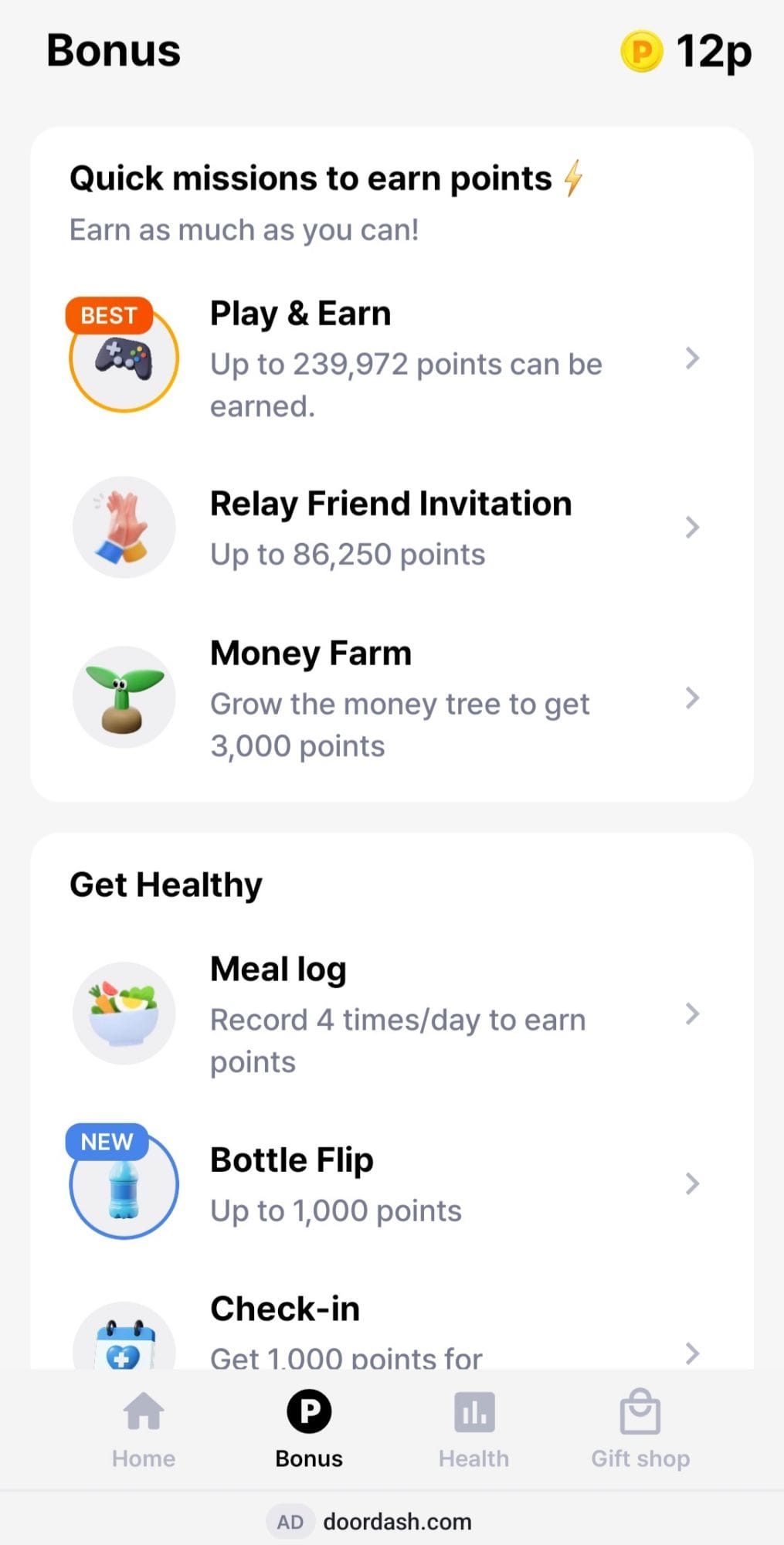Tap the Relay Friend Invitation high-five icon
The height and width of the screenshot is (1545, 784).
click(x=124, y=527)
